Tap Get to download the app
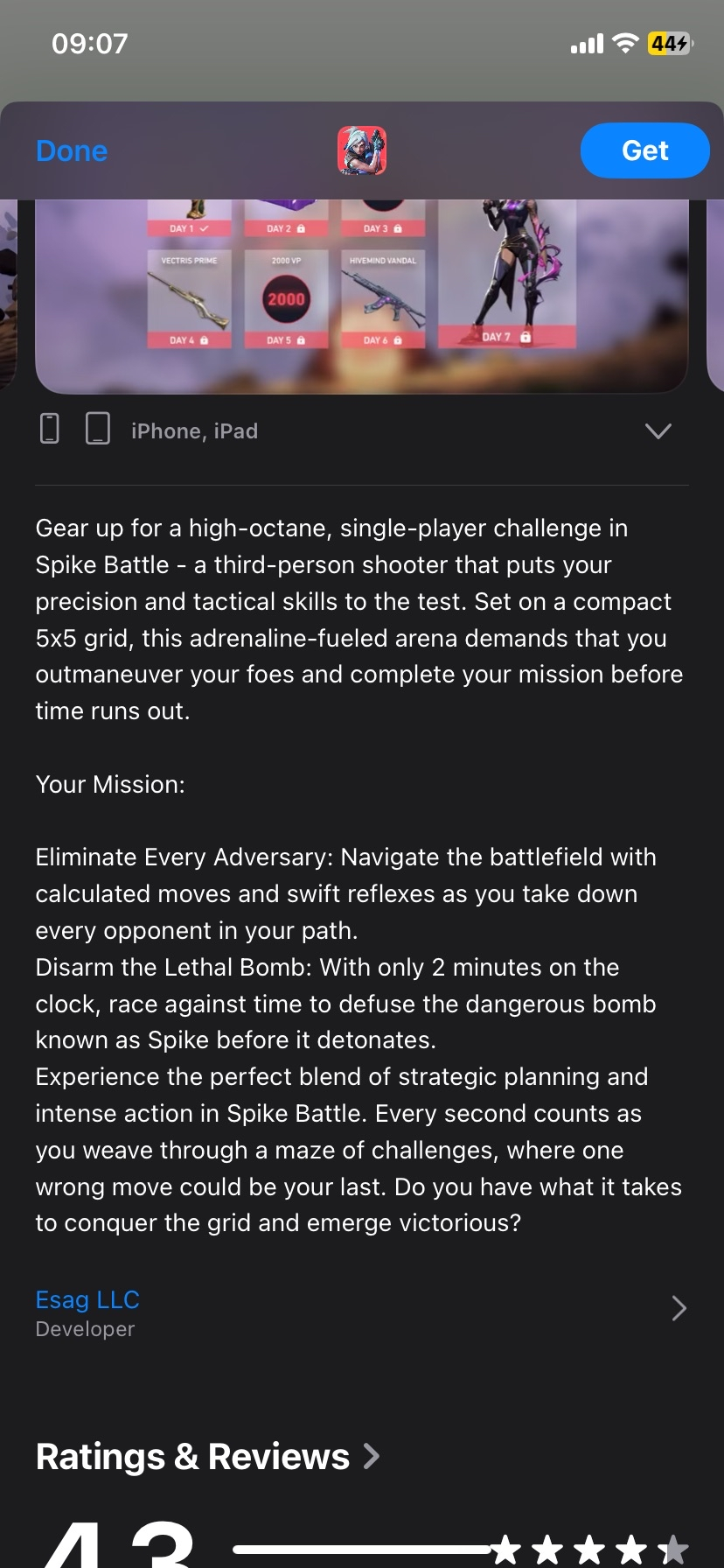The width and height of the screenshot is (724, 1568). pyautogui.click(x=644, y=150)
